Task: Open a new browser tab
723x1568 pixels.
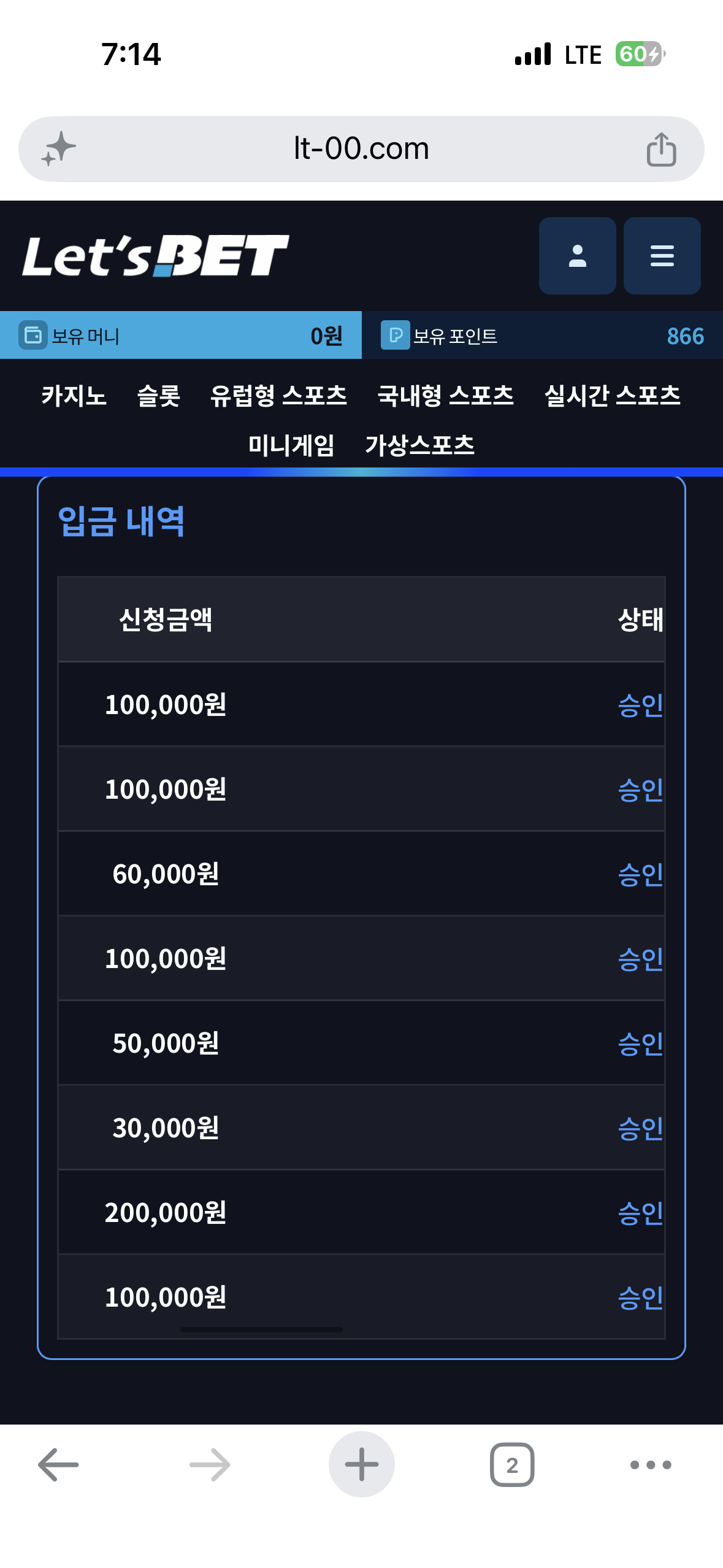Action: tap(361, 1464)
